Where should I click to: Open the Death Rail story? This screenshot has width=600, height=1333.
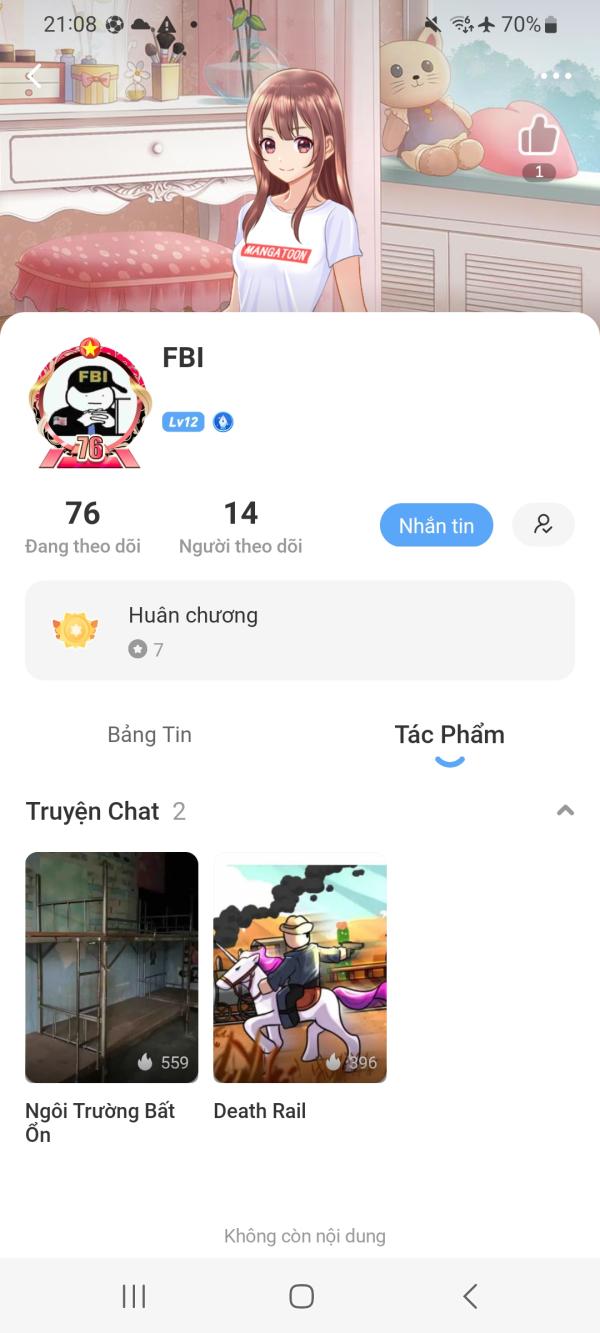300,967
